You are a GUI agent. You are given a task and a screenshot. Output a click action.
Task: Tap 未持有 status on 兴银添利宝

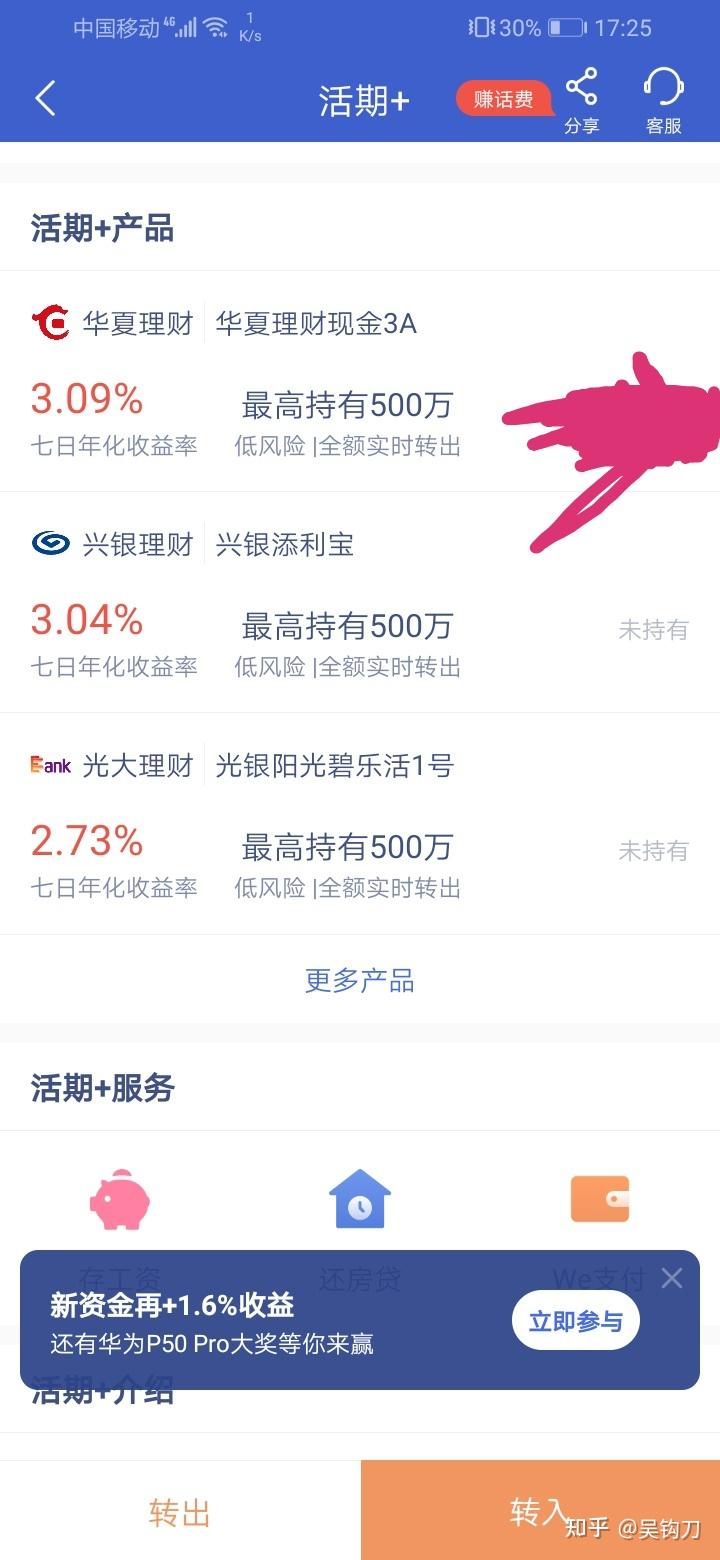[654, 629]
